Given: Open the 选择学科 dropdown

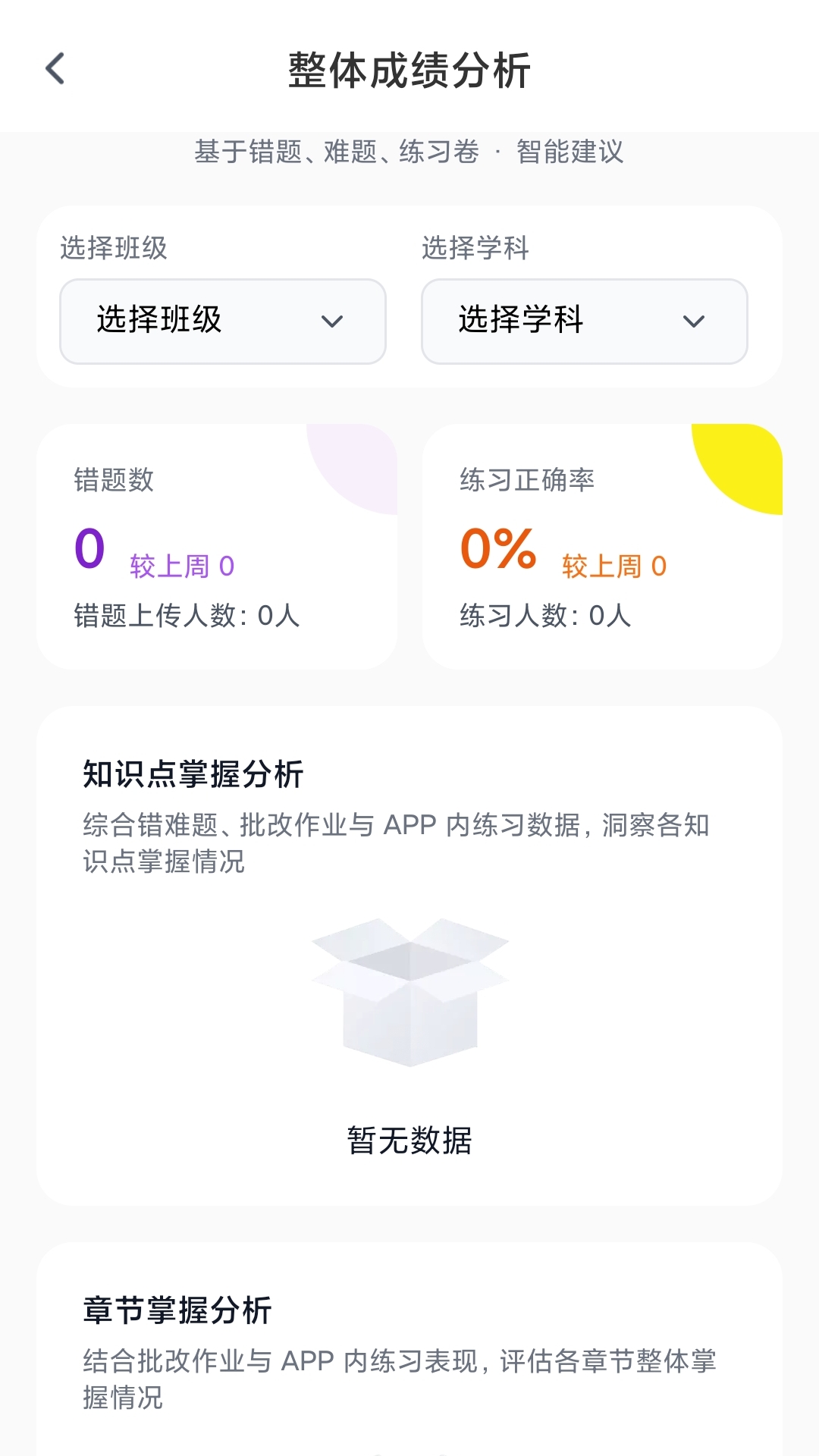Looking at the screenshot, I should tap(584, 322).
